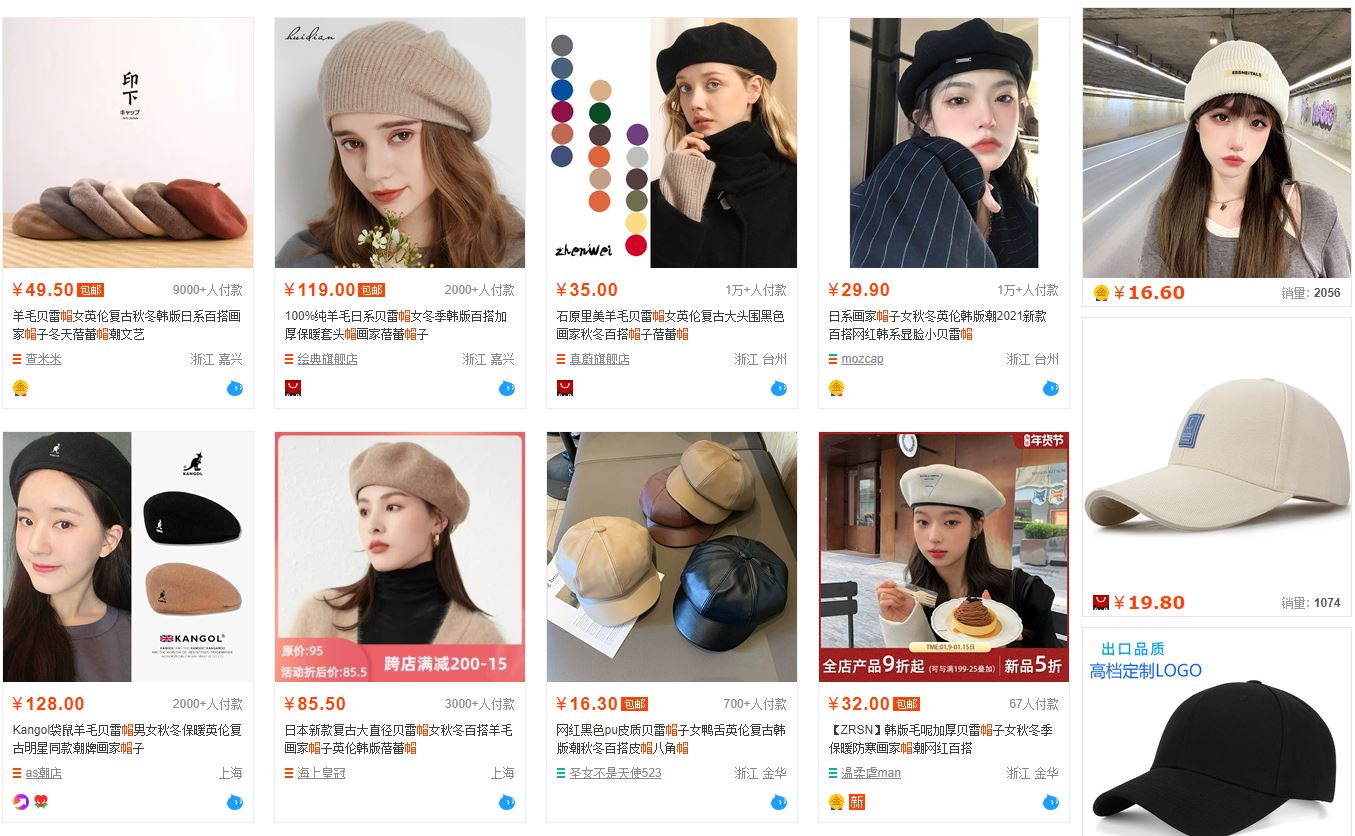This screenshot has height=836, width=1355.
Task: Open the ¥16.60 knit beanie ad
Action: pyautogui.click(x=1217, y=143)
